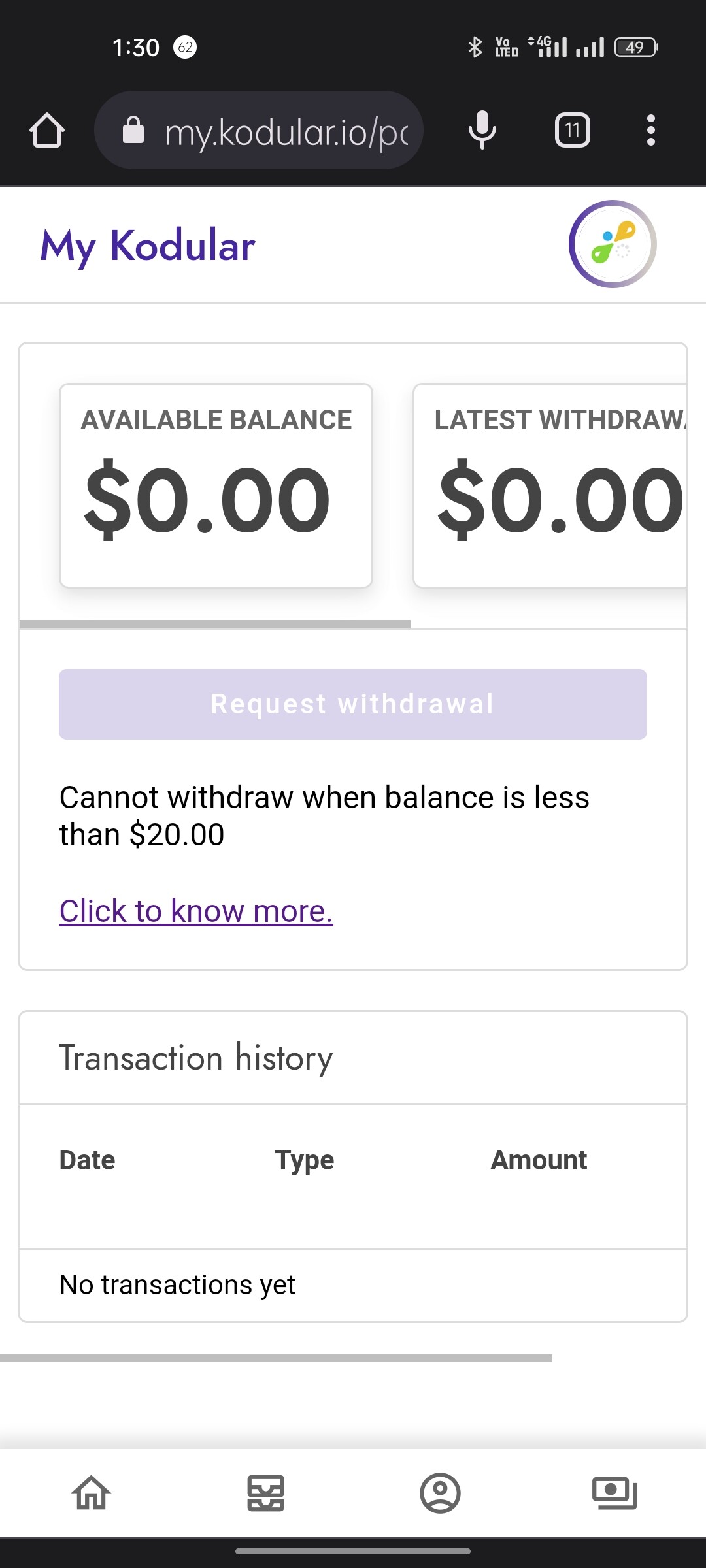
Task: Follow the Click to know more link
Action: [196, 911]
